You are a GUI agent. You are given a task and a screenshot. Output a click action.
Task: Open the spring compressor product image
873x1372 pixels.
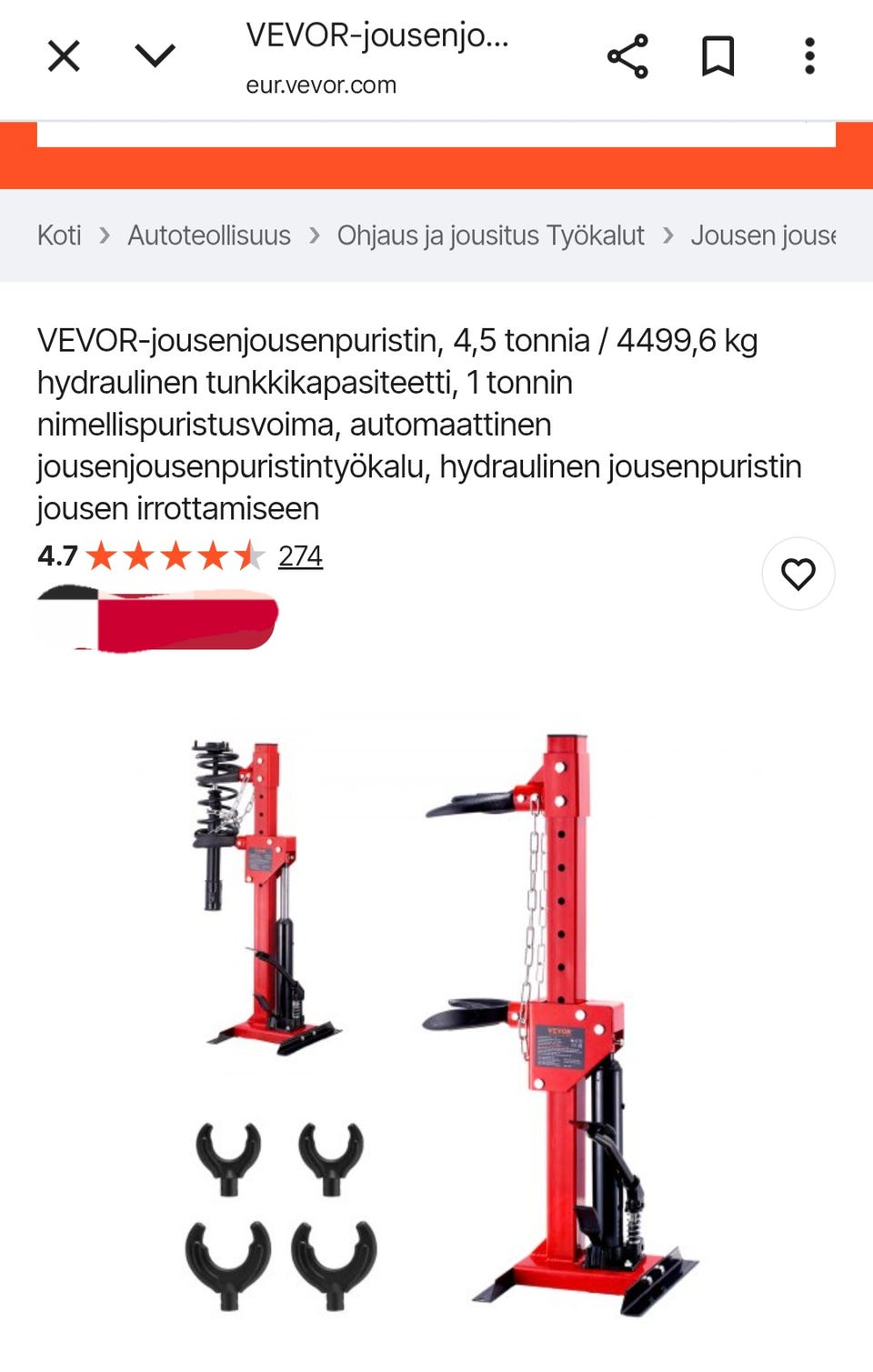click(436, 1018)
